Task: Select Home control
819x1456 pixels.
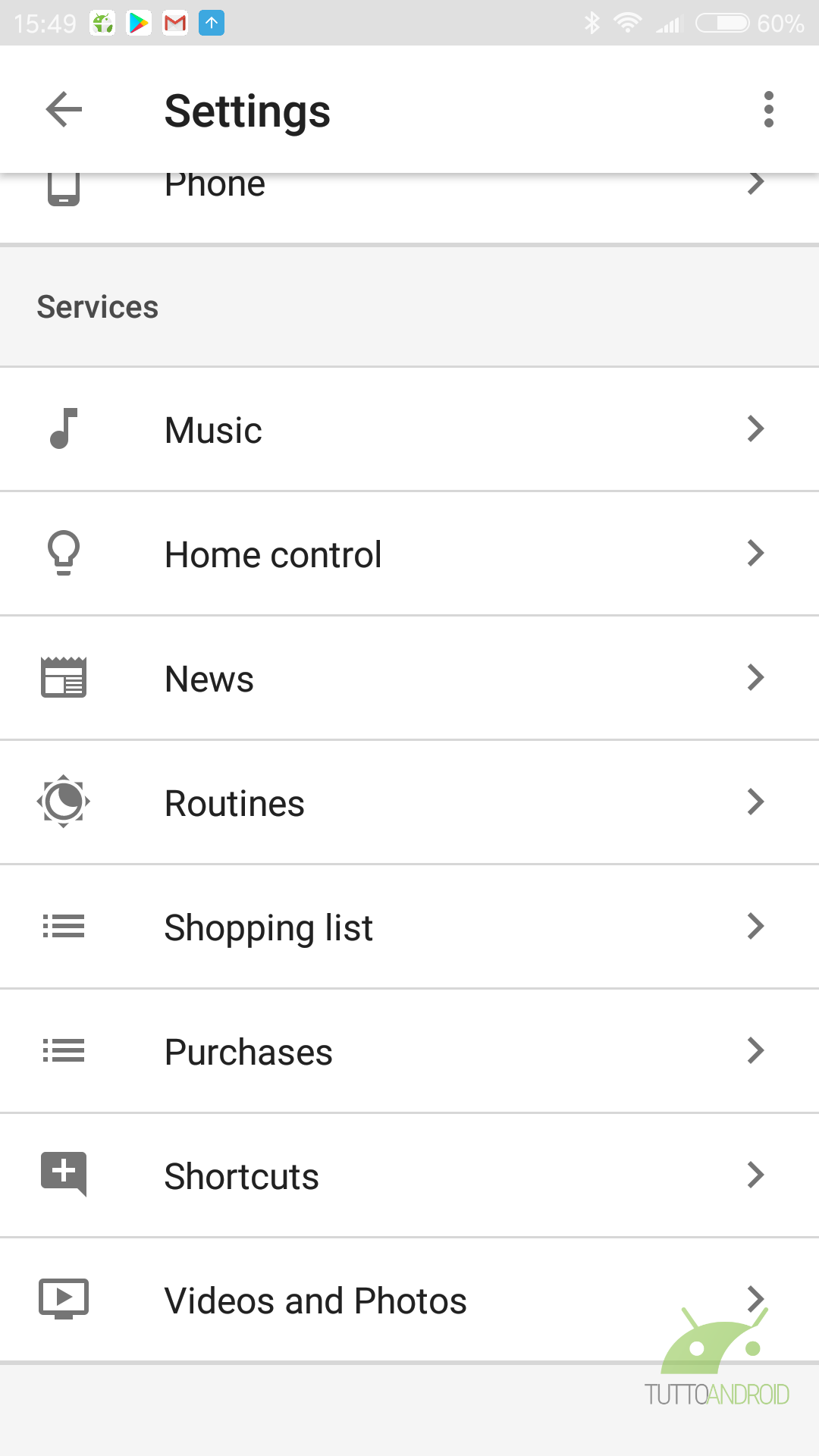Action: [x=409, y=554]
